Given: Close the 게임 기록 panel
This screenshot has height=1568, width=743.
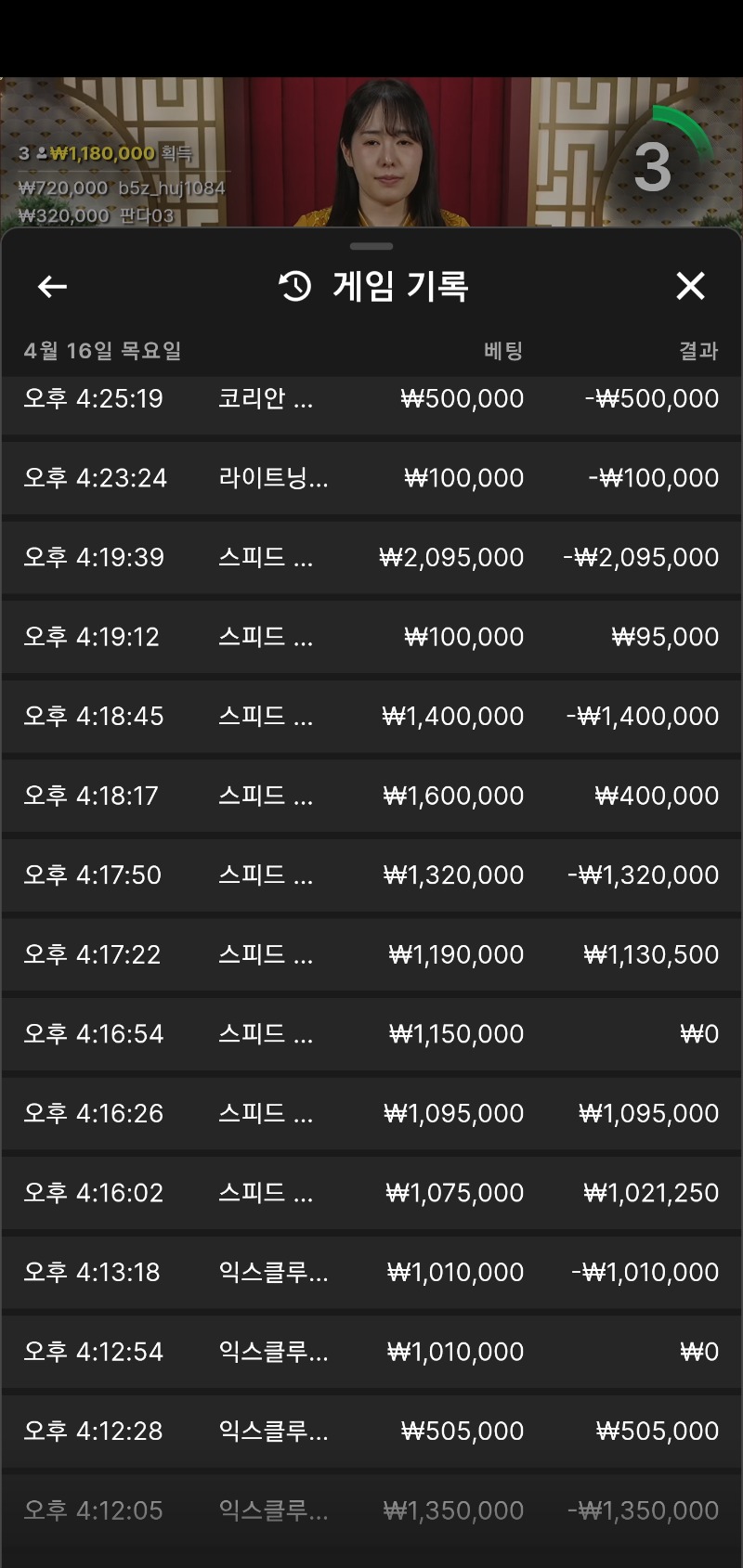Looking at the screenshot, I should [x=690, y=286].
